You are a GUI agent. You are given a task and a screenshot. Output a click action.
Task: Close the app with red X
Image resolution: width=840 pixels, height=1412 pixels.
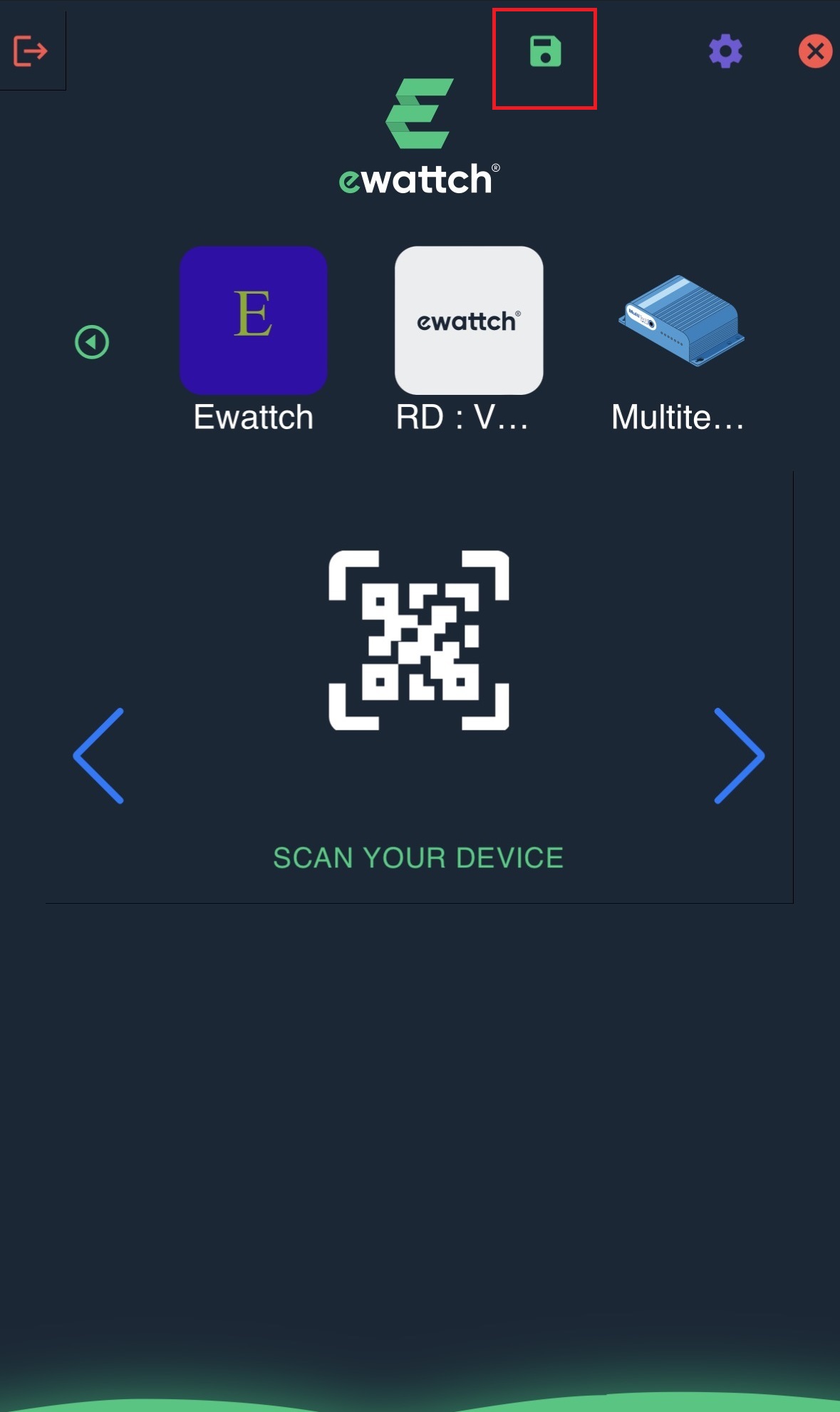815,51
